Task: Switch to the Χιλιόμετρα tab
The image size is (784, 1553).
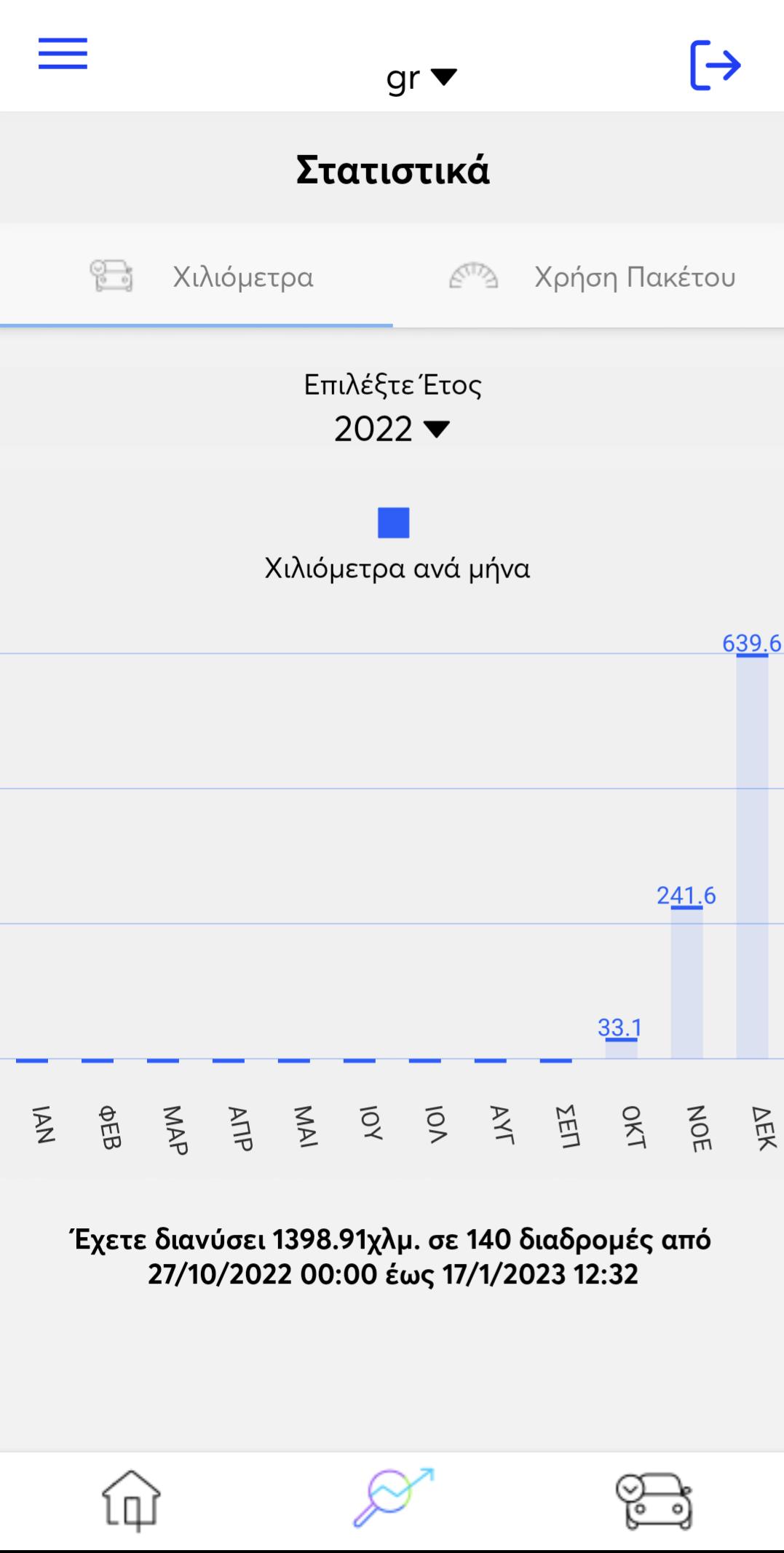Action: (197, 277)
